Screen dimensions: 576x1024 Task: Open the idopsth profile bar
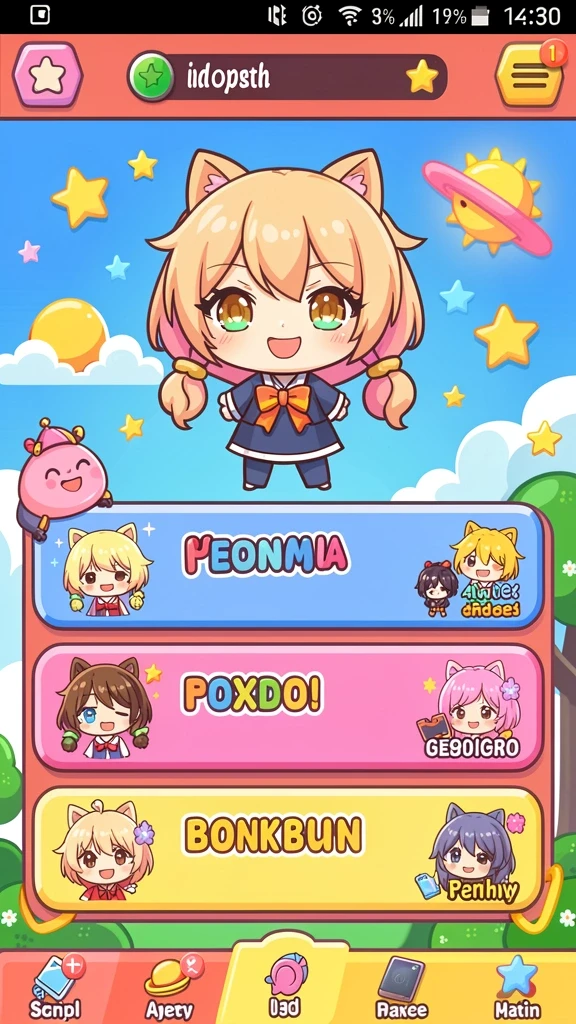[x=287, y=77]
